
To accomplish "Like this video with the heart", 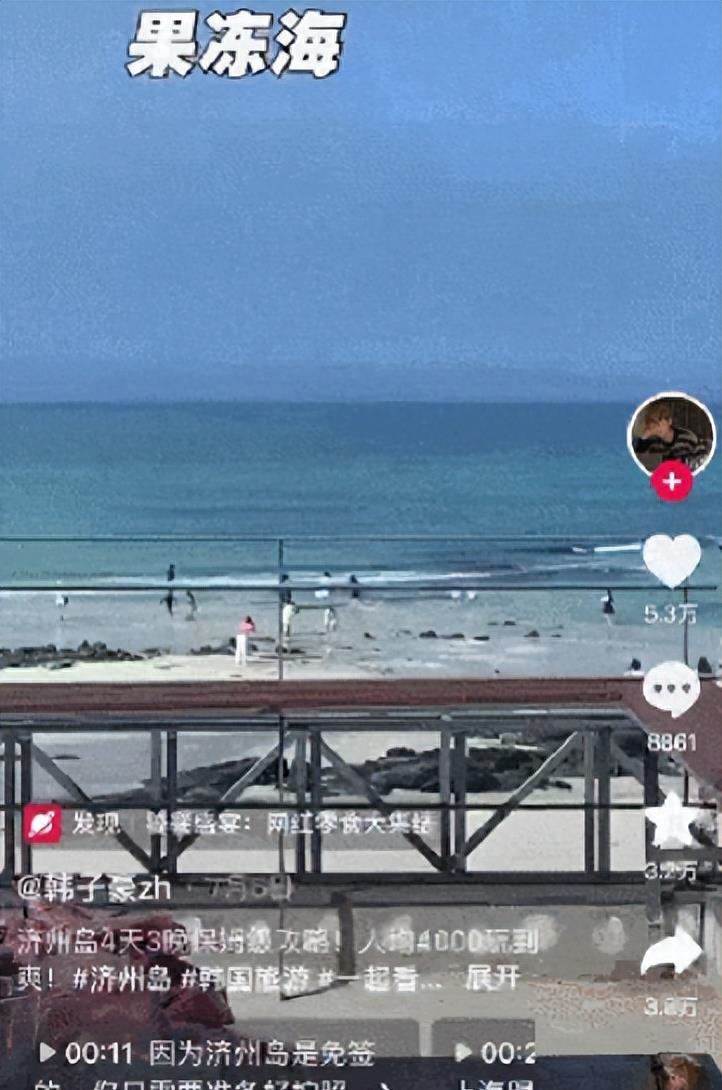I will tap(671, 559).
